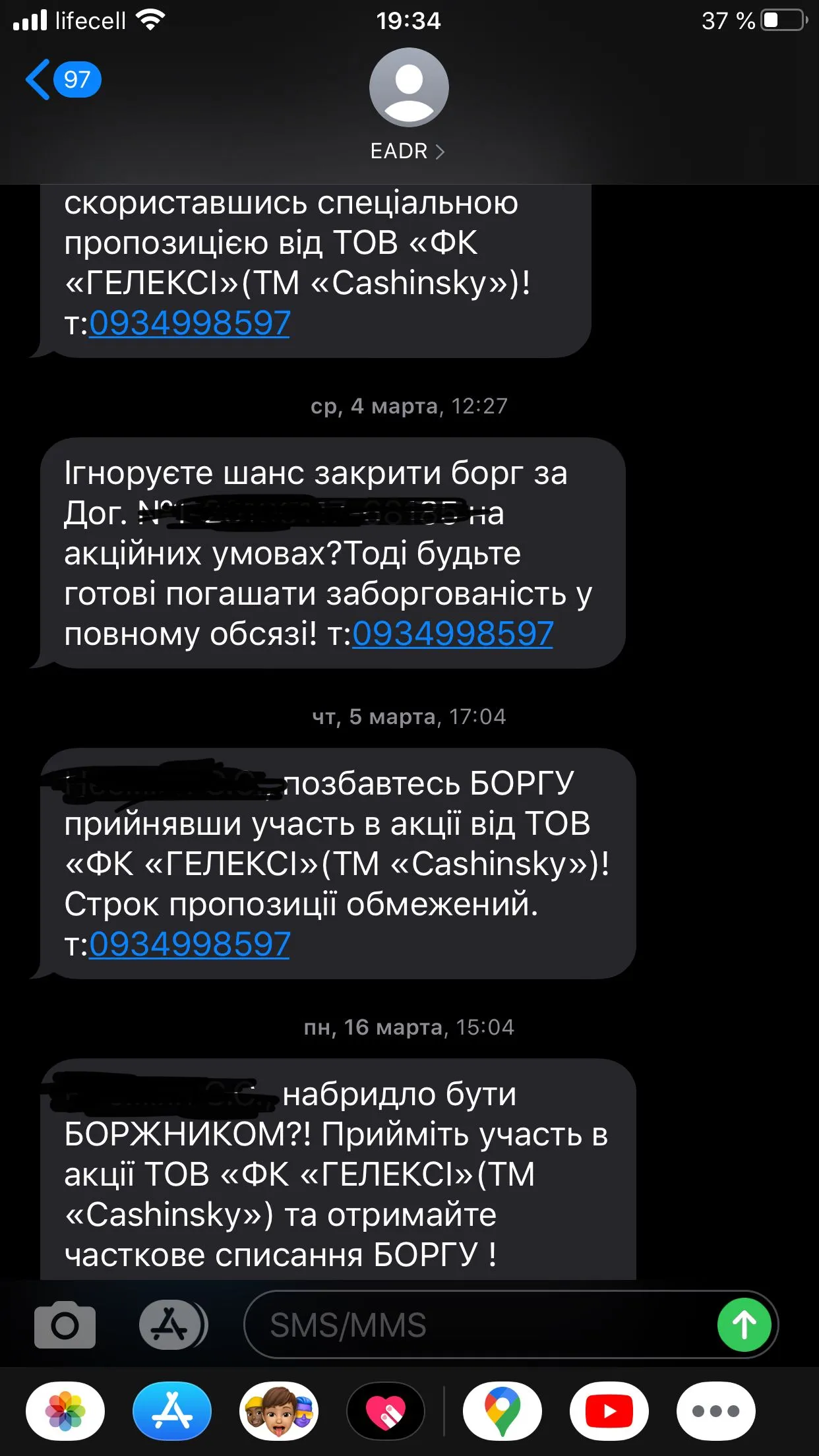
Task: Open Digital Touch heart app
Action: [386, 1411]
